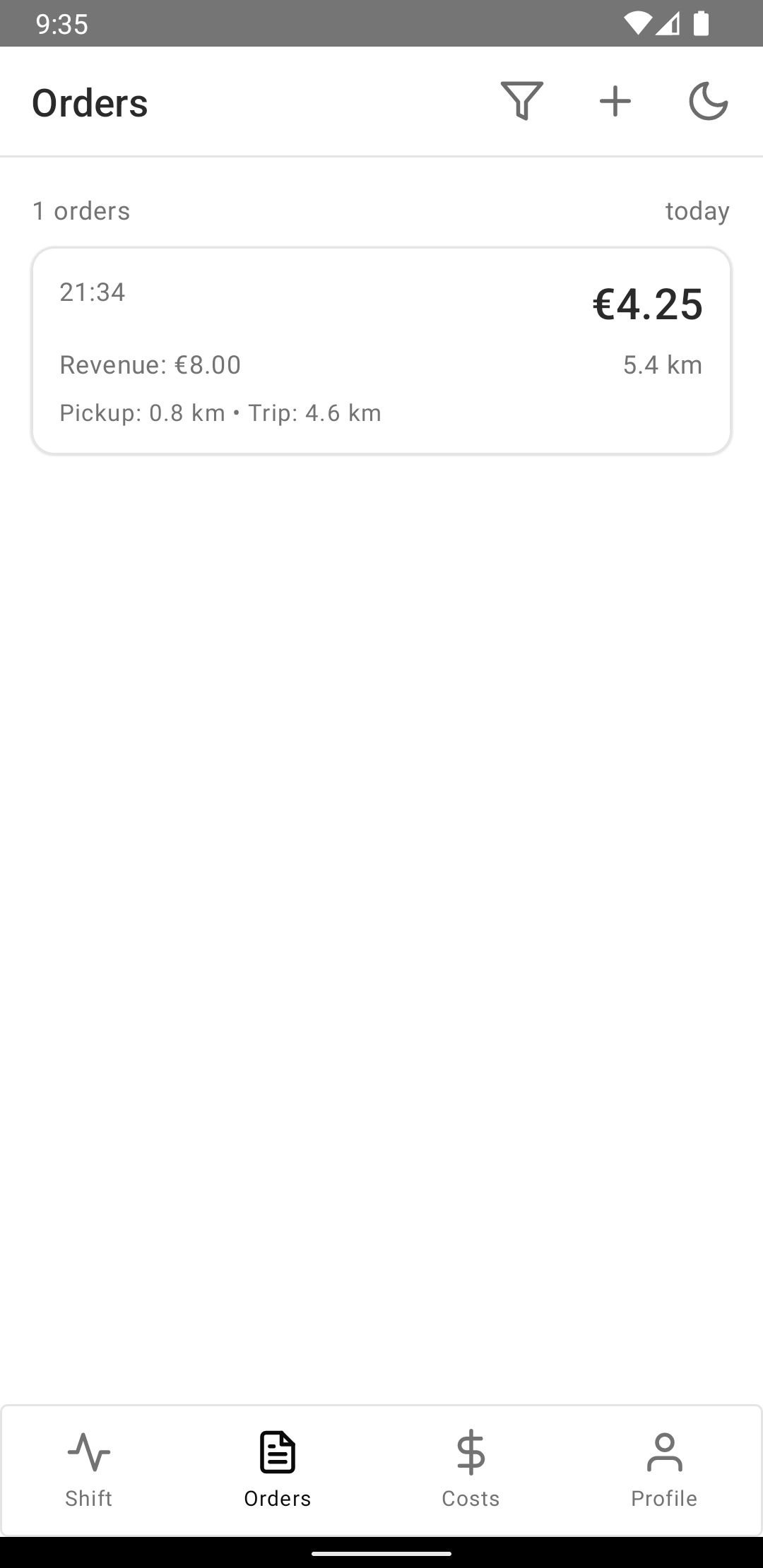Enable dark theme via the moon toggle
763x1568 pixels.
coord(708,102)
